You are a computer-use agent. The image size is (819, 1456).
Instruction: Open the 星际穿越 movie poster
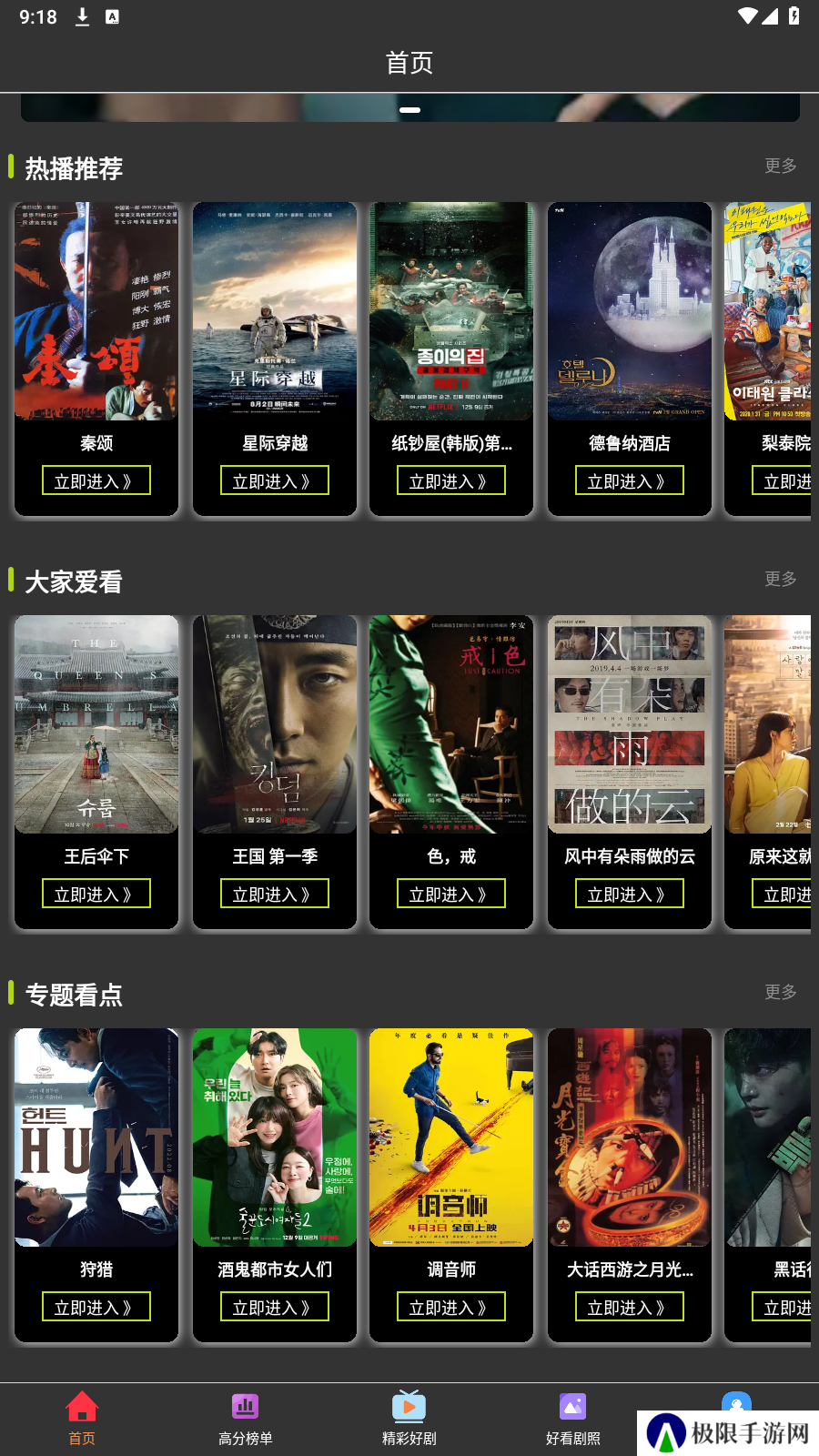click(274, 311)
